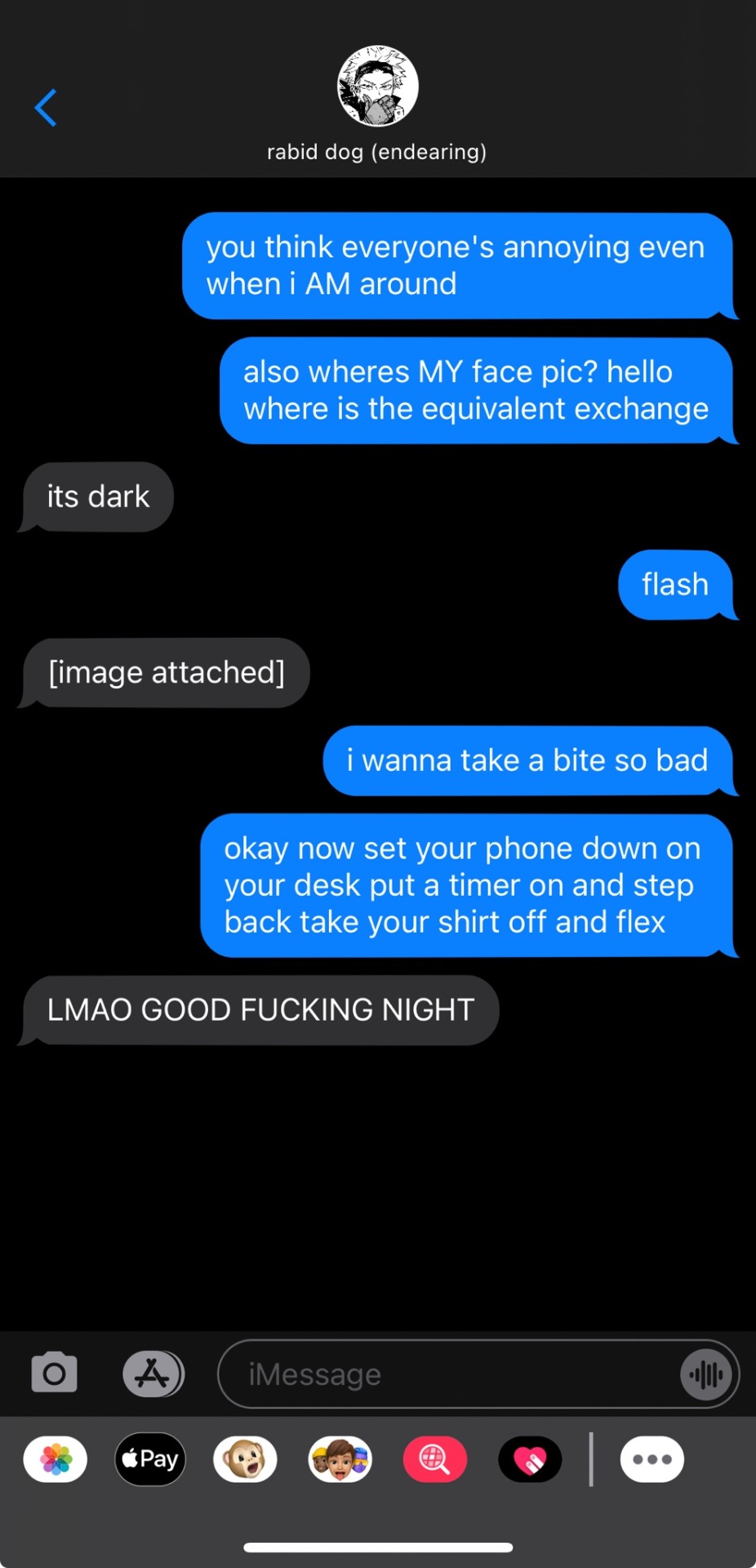This screenshot has height=1568, width=756.
Task: Open the #images search app
Action: (x=434, y=1459)
